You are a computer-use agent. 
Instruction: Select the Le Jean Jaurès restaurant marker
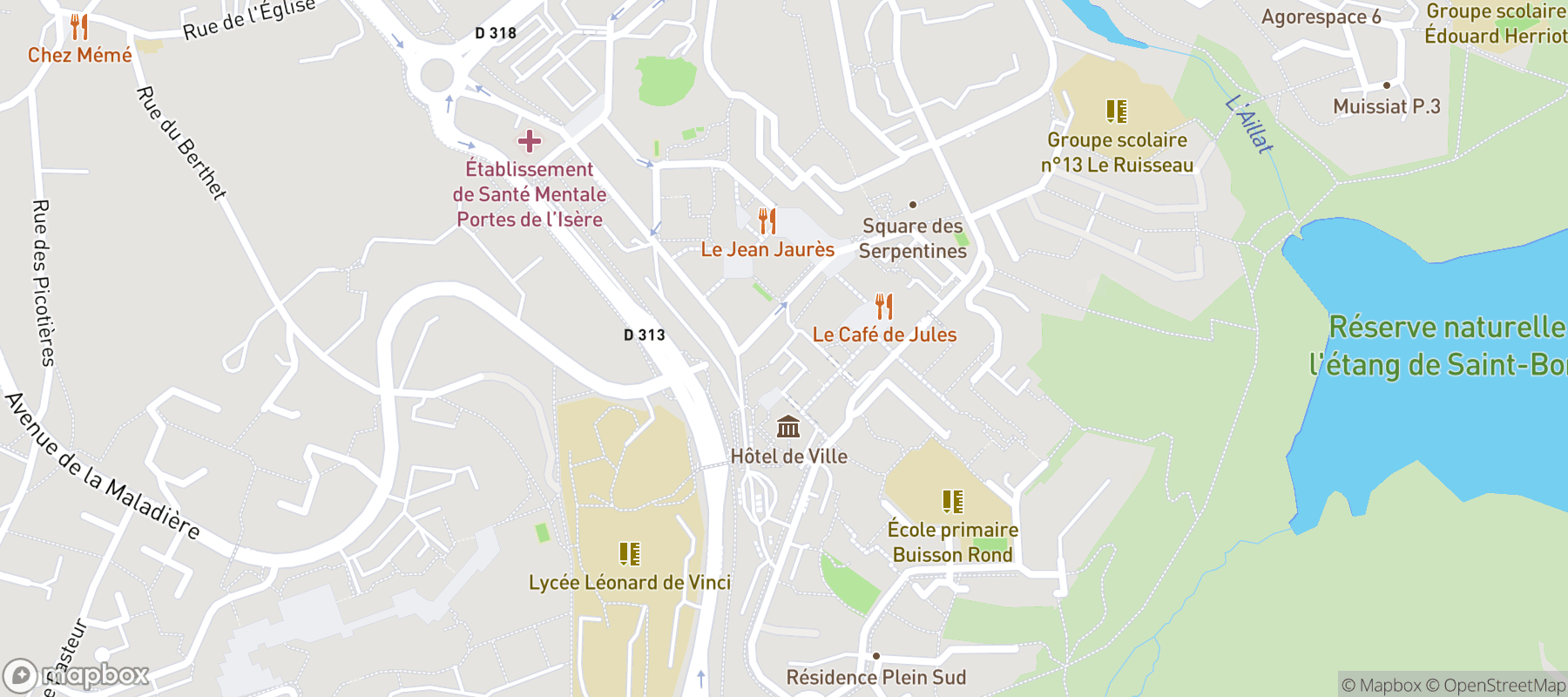pos(767,221)
